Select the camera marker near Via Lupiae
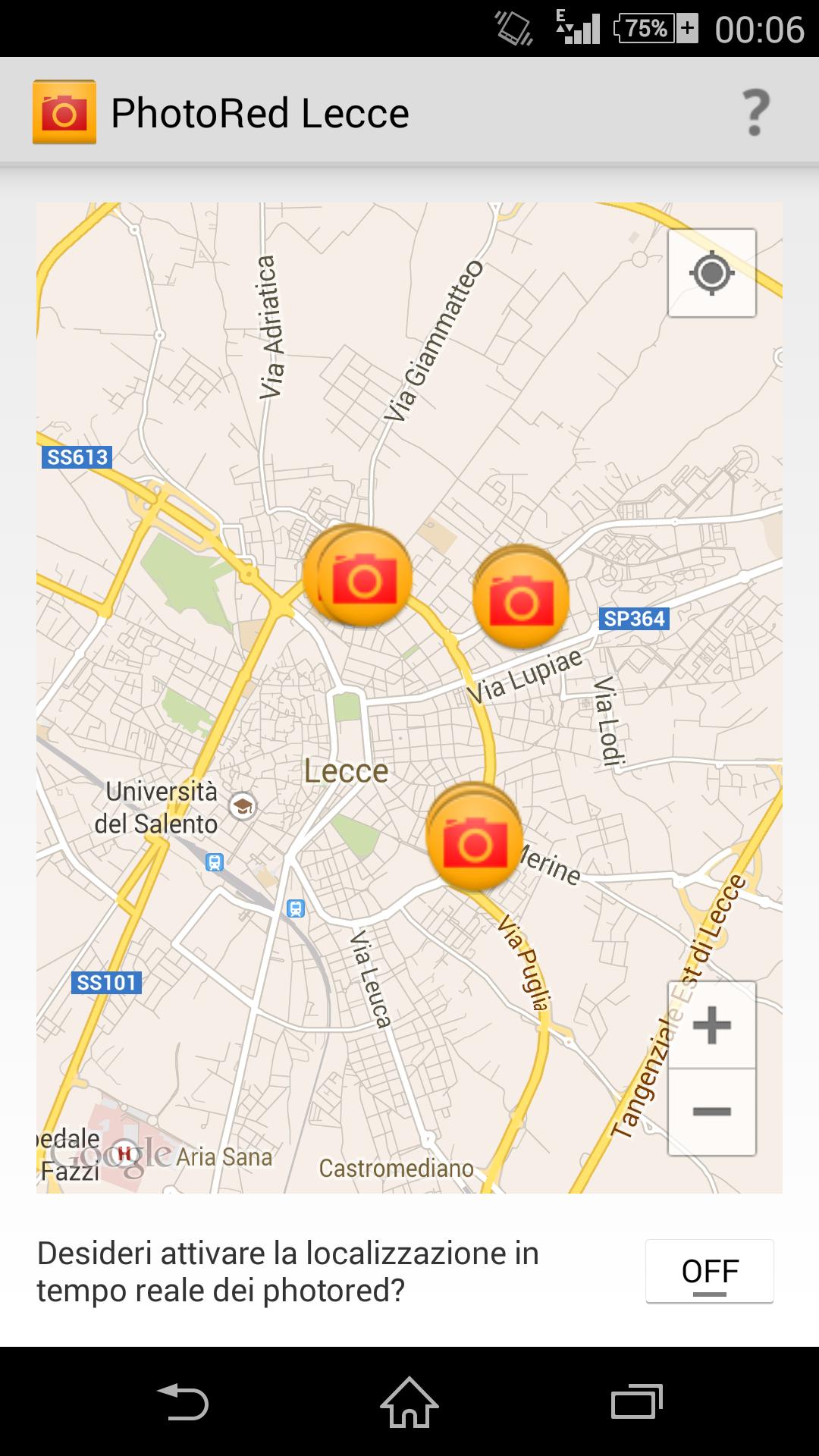This screenshot has width=819, height=1456. (x=520, y=598)
